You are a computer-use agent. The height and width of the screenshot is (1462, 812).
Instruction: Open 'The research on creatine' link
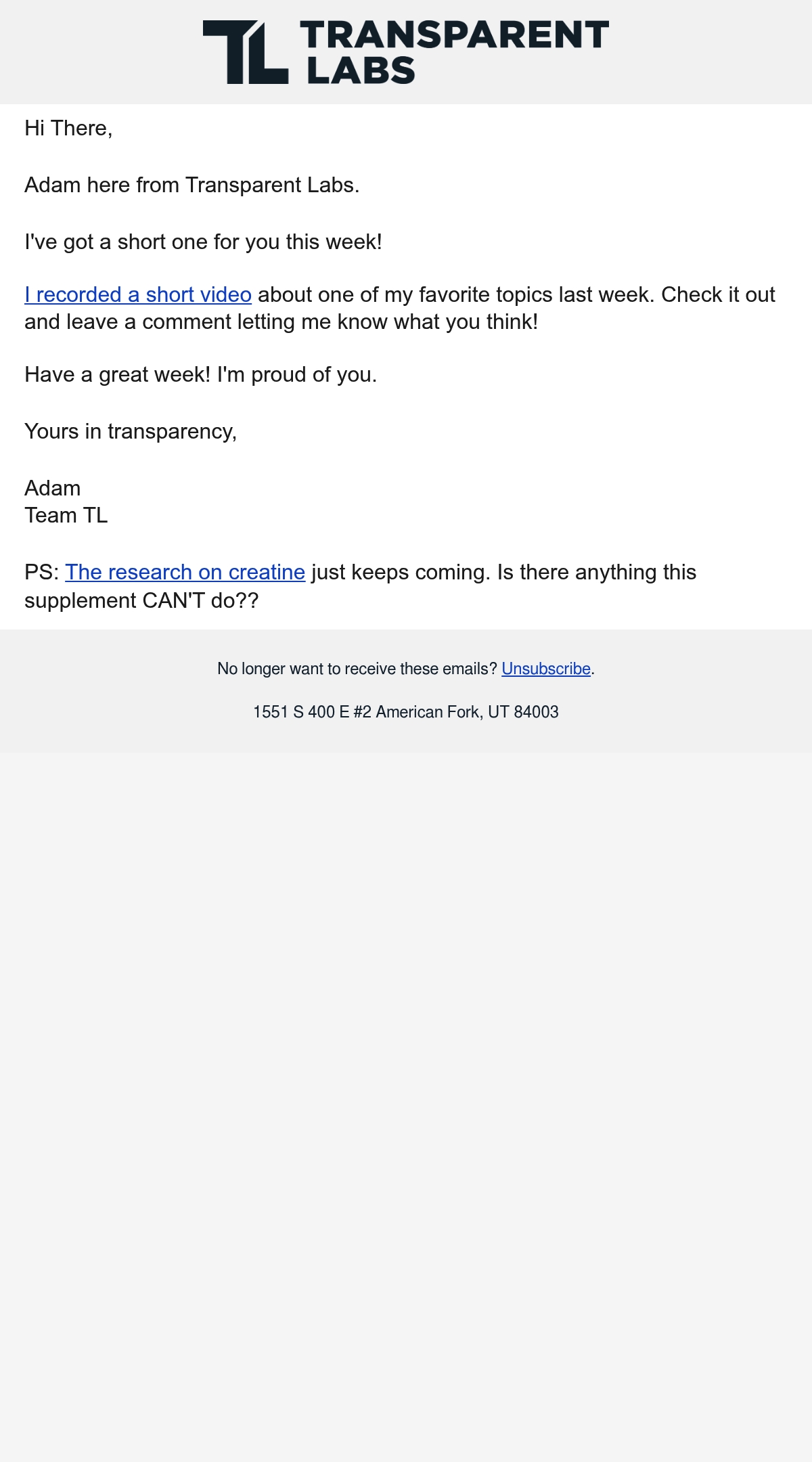185,573
